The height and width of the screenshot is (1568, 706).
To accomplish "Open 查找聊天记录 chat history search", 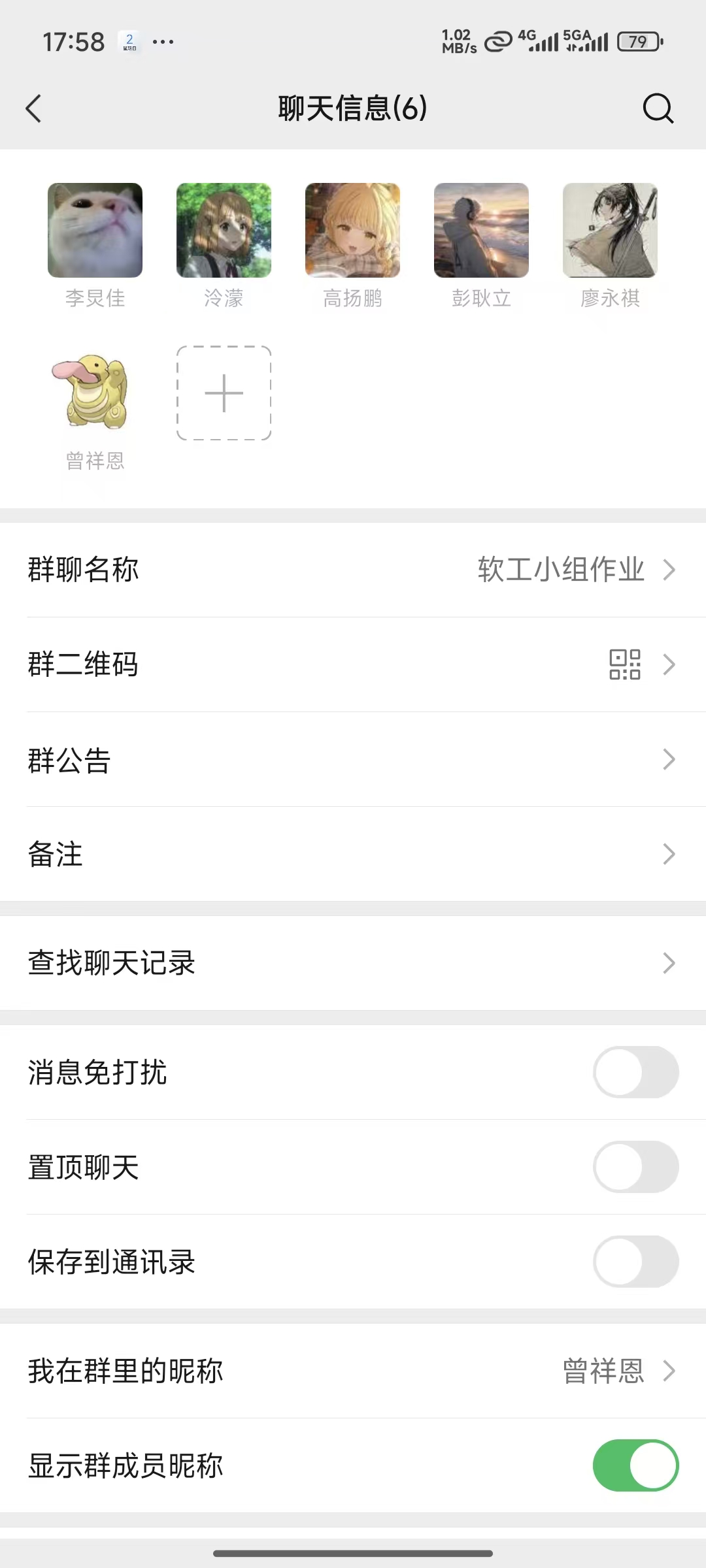I will tap(353, 963).
